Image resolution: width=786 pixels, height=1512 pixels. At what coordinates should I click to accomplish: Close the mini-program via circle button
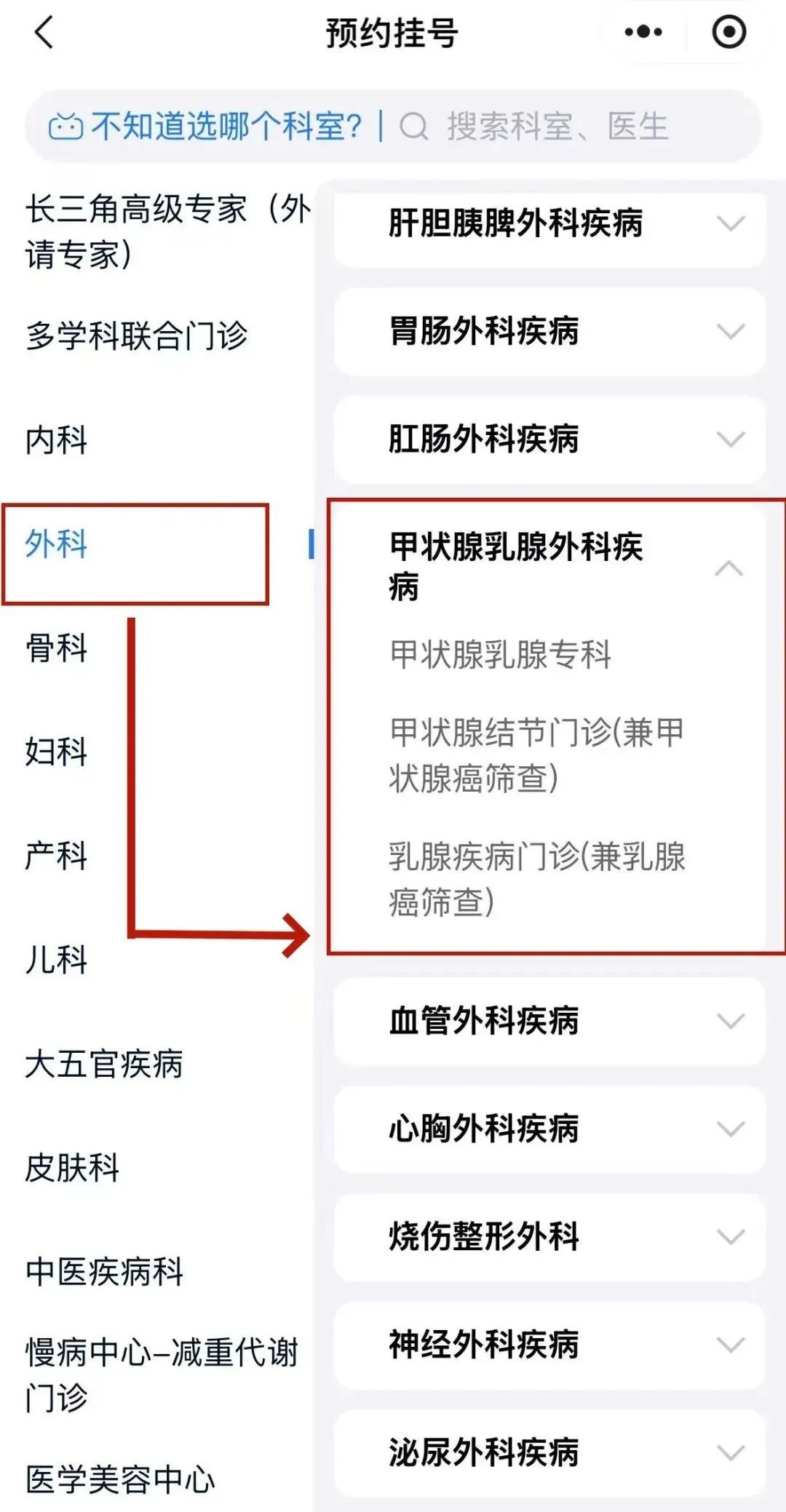tap(729, 33)
